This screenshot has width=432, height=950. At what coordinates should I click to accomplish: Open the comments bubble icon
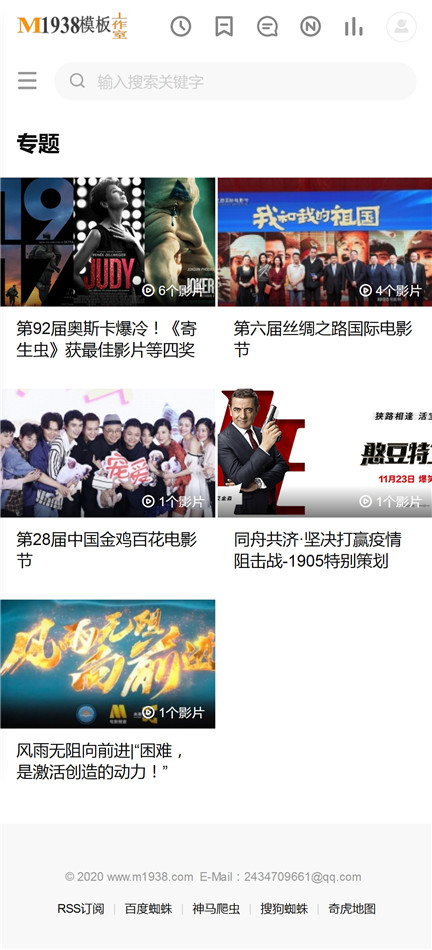pyautogui.click(x=267, y=26)
